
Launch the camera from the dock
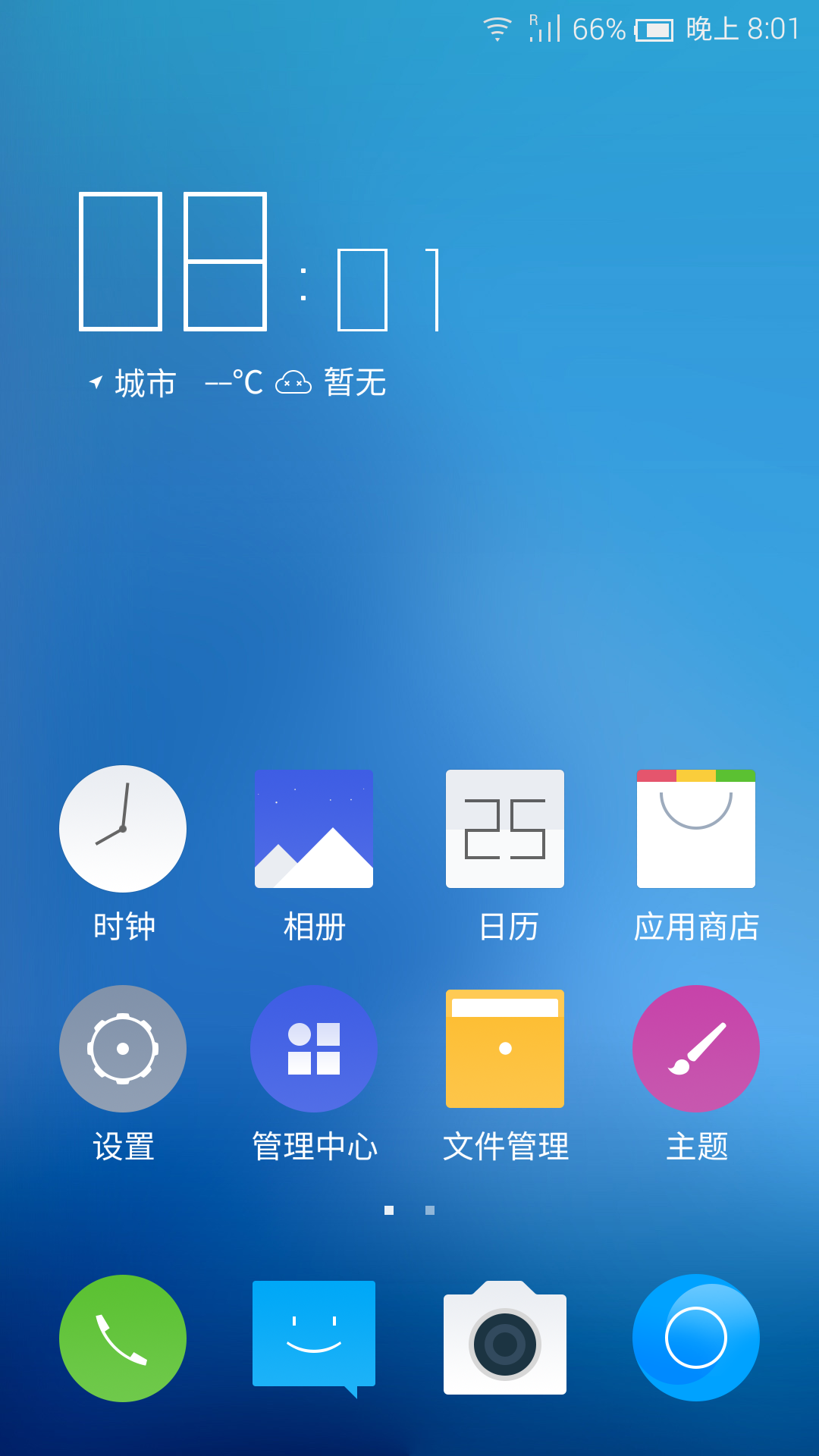point(505,1338)
